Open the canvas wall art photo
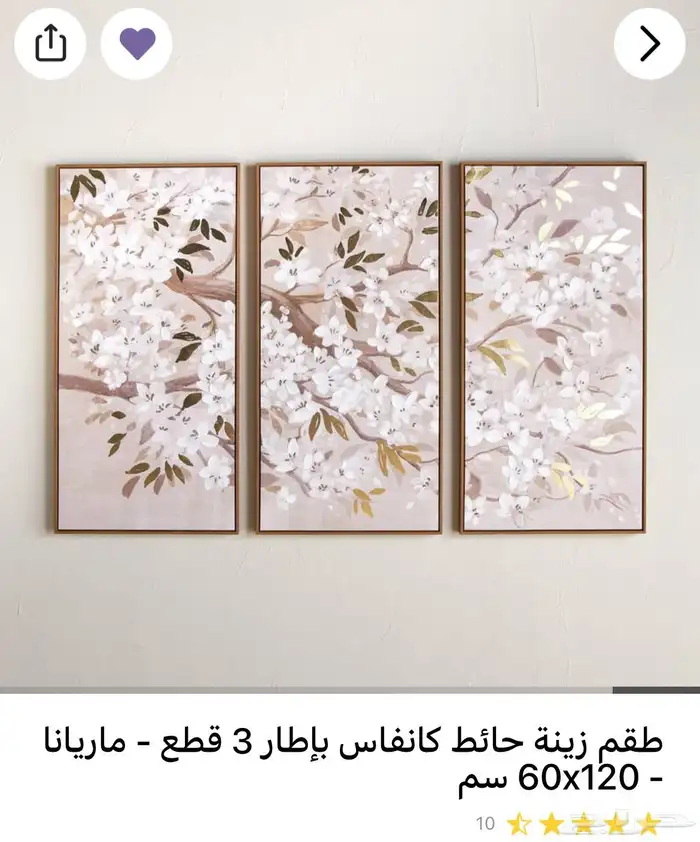The image size is (700, 842). tap(350, 348)
